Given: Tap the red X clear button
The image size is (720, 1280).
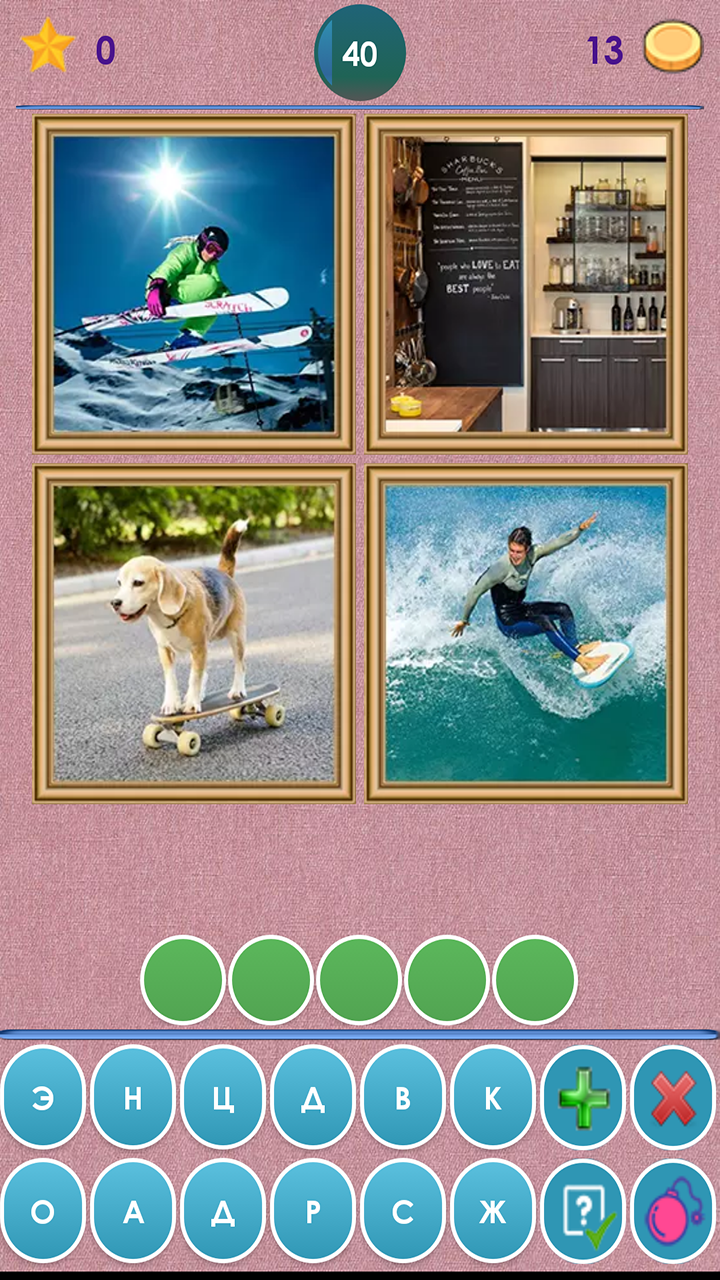Looking at the screenshot, I should [x=673, y=1098].
